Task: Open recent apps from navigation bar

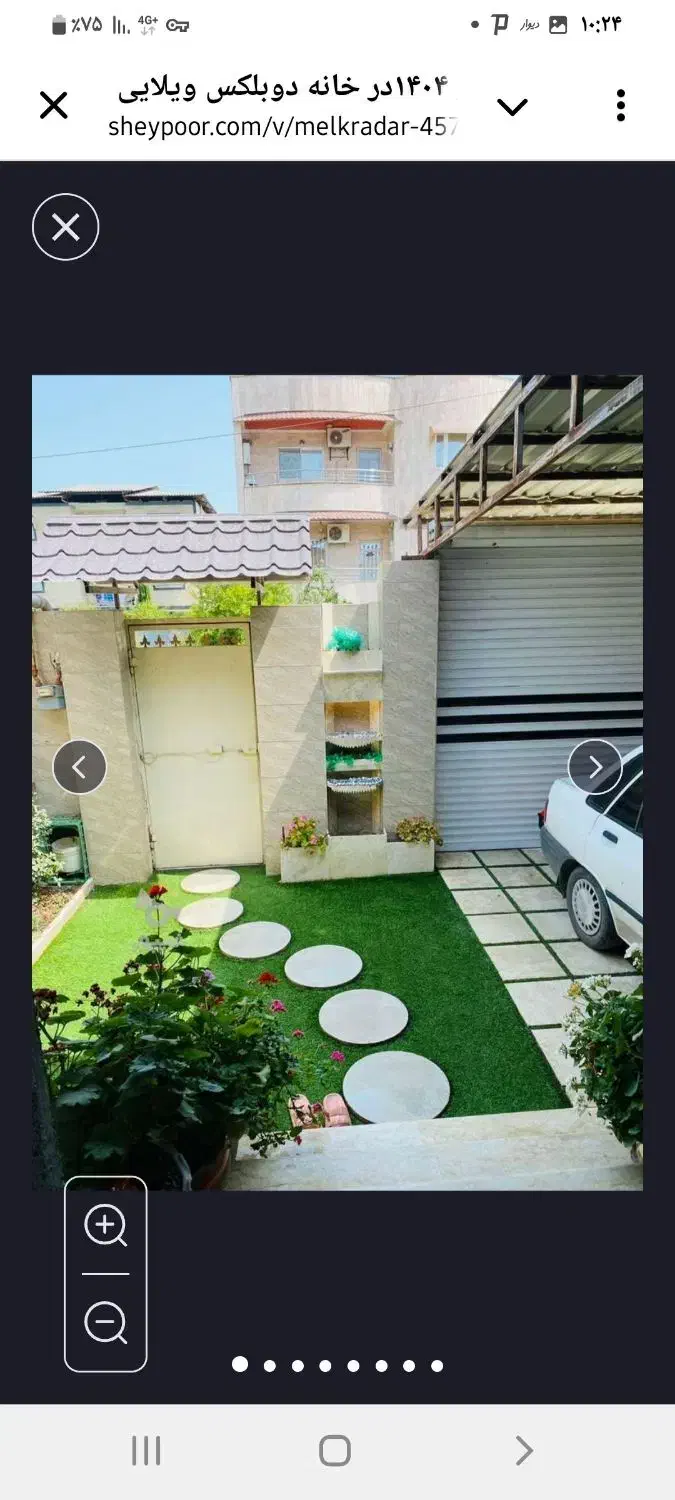Action: [x=146, y=1451]
